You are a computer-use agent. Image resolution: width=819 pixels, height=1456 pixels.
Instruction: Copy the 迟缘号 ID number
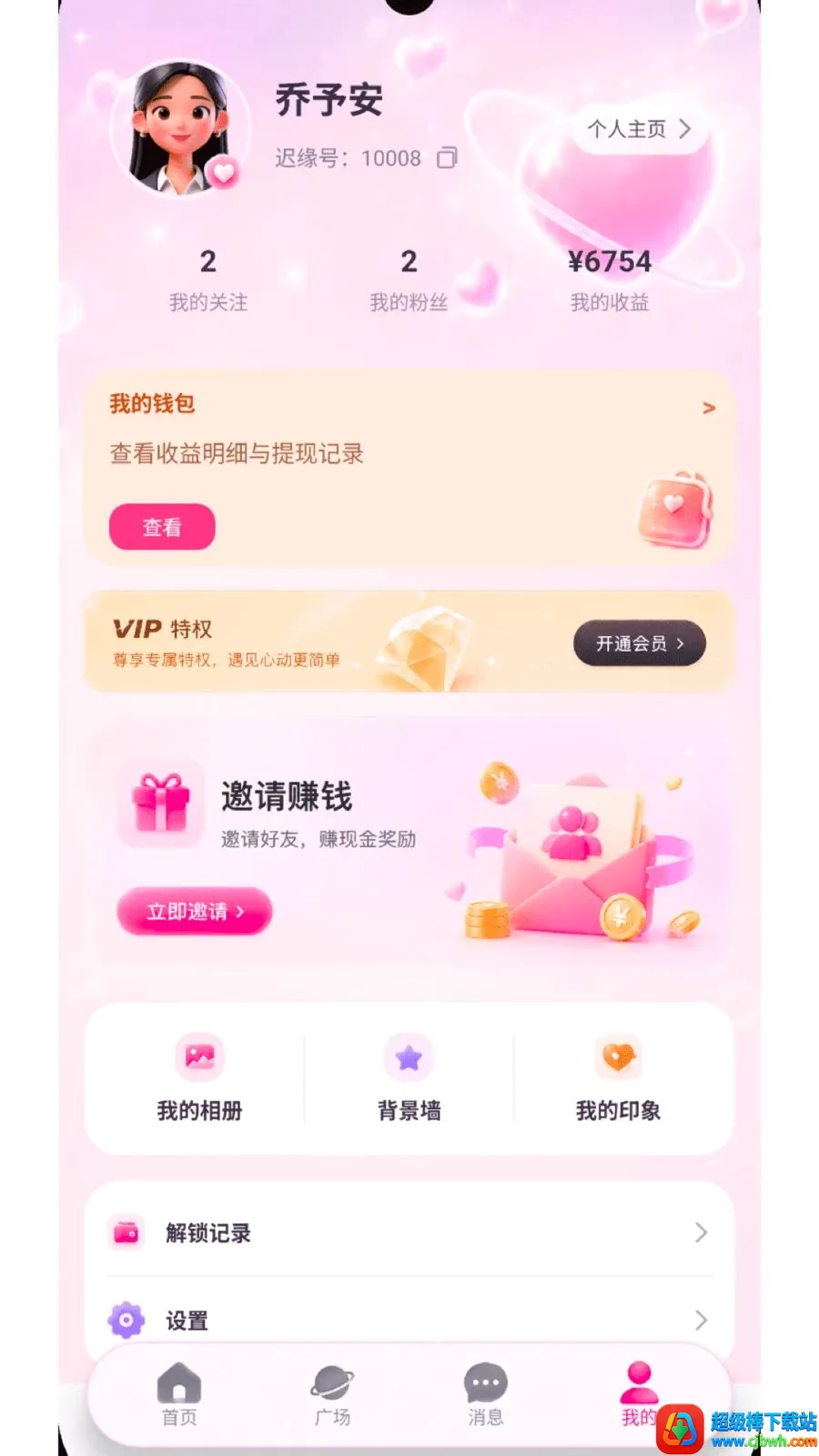click(x=447, y=157)
